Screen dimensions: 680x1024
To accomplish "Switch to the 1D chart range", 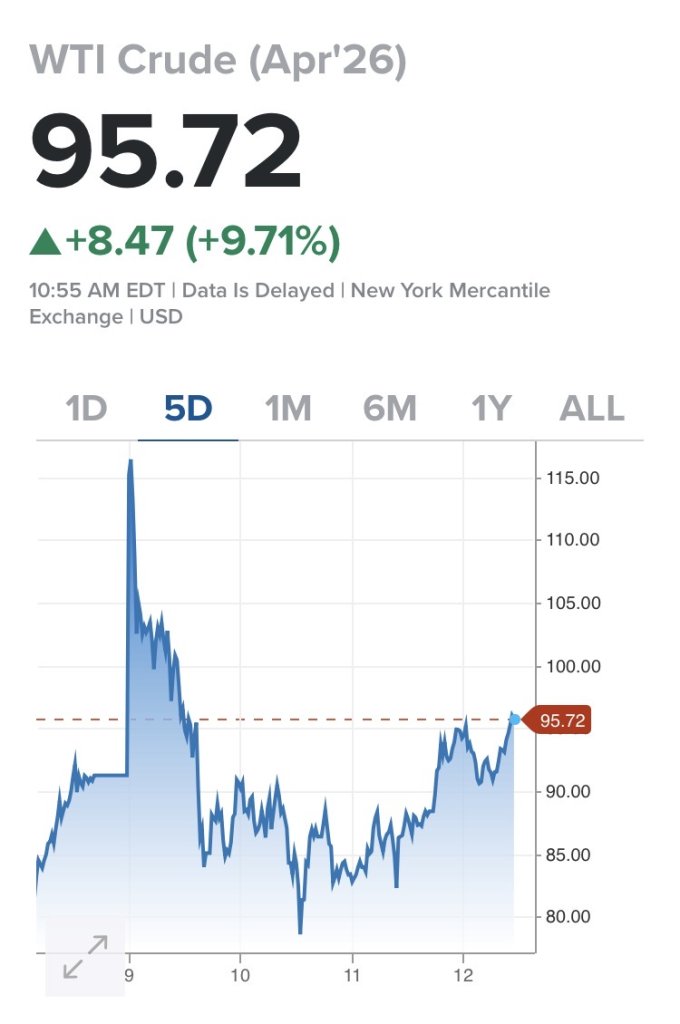I will click(x=86, y=409).
